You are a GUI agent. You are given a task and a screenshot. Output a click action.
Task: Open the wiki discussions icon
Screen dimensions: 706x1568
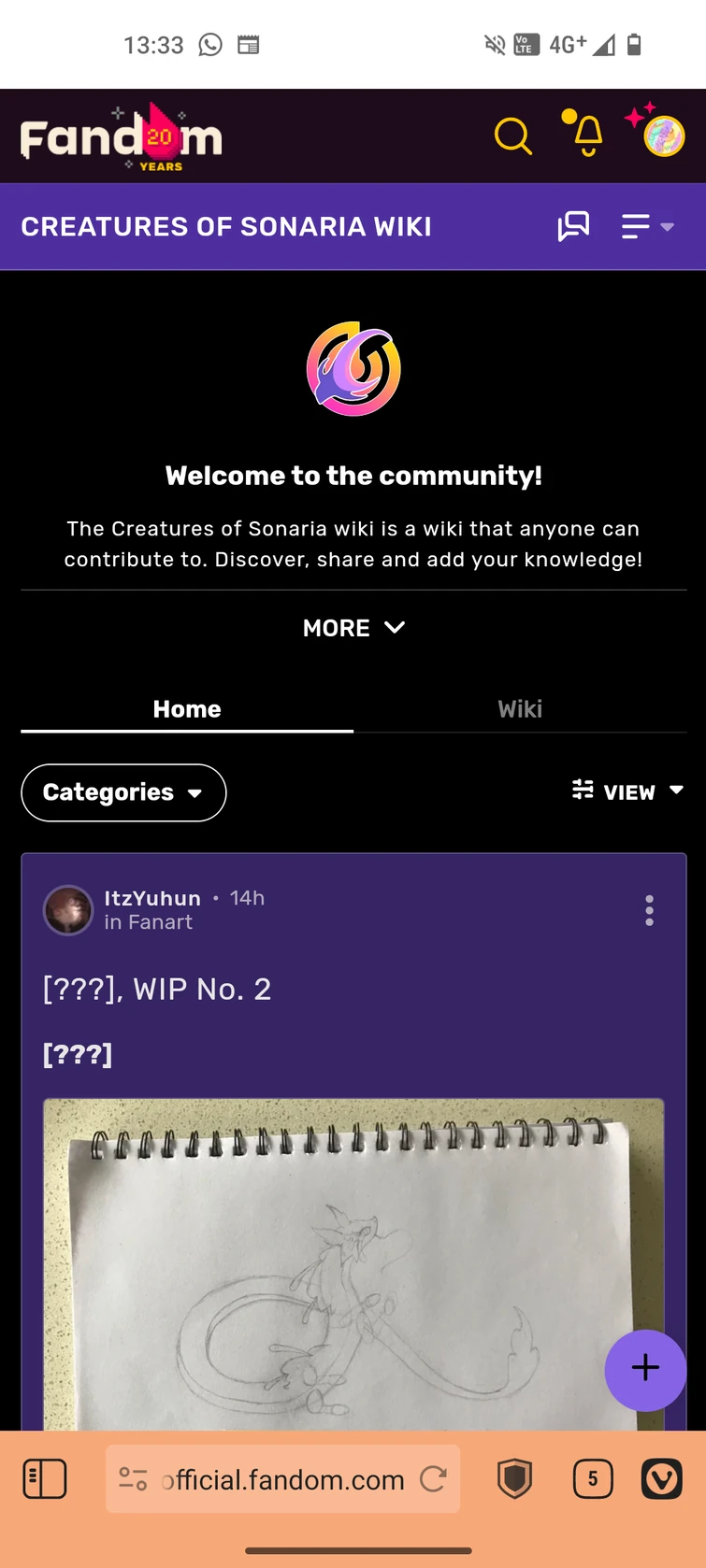coord(573,226)
